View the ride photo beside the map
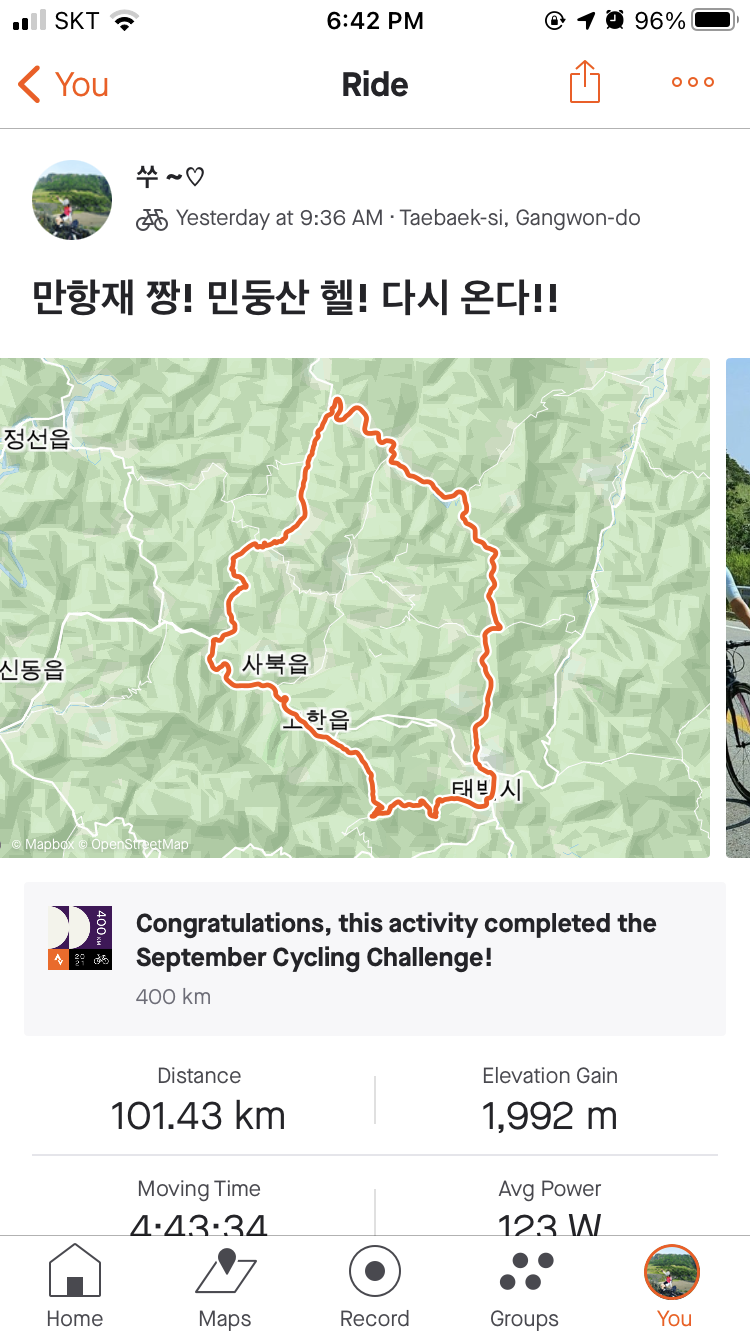Screen dimensions: 750x1334 tap(738, 607)
